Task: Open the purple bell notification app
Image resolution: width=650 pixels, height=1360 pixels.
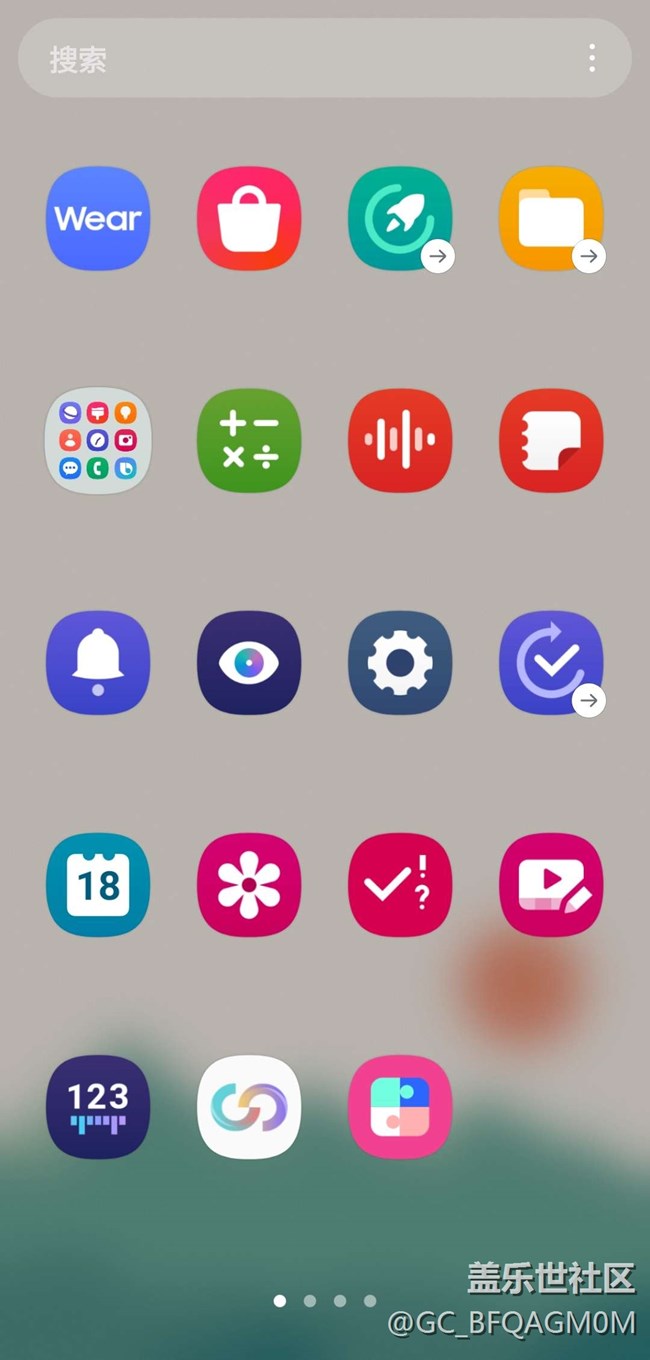Action: coord(98,662)
